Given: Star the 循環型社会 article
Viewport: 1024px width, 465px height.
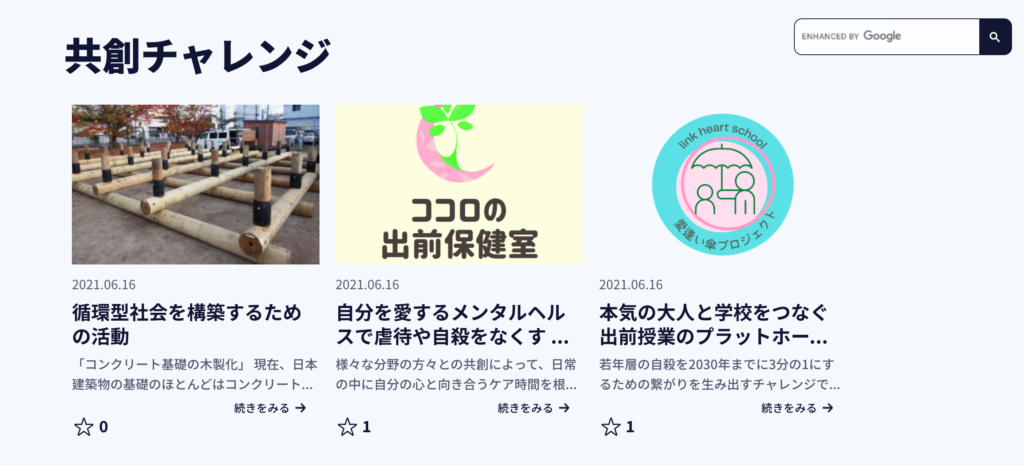Looking at the screenshot, I should (84, 428).
